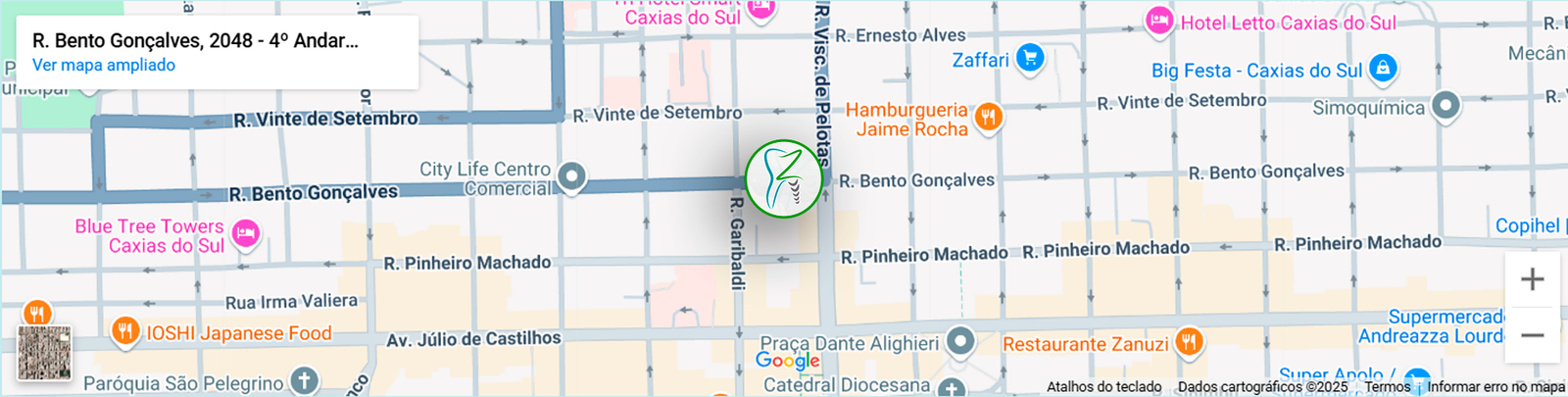Report a map error via 'Informar erro no mapa'
The image size is (1568, 397).
coord(1495,387)
